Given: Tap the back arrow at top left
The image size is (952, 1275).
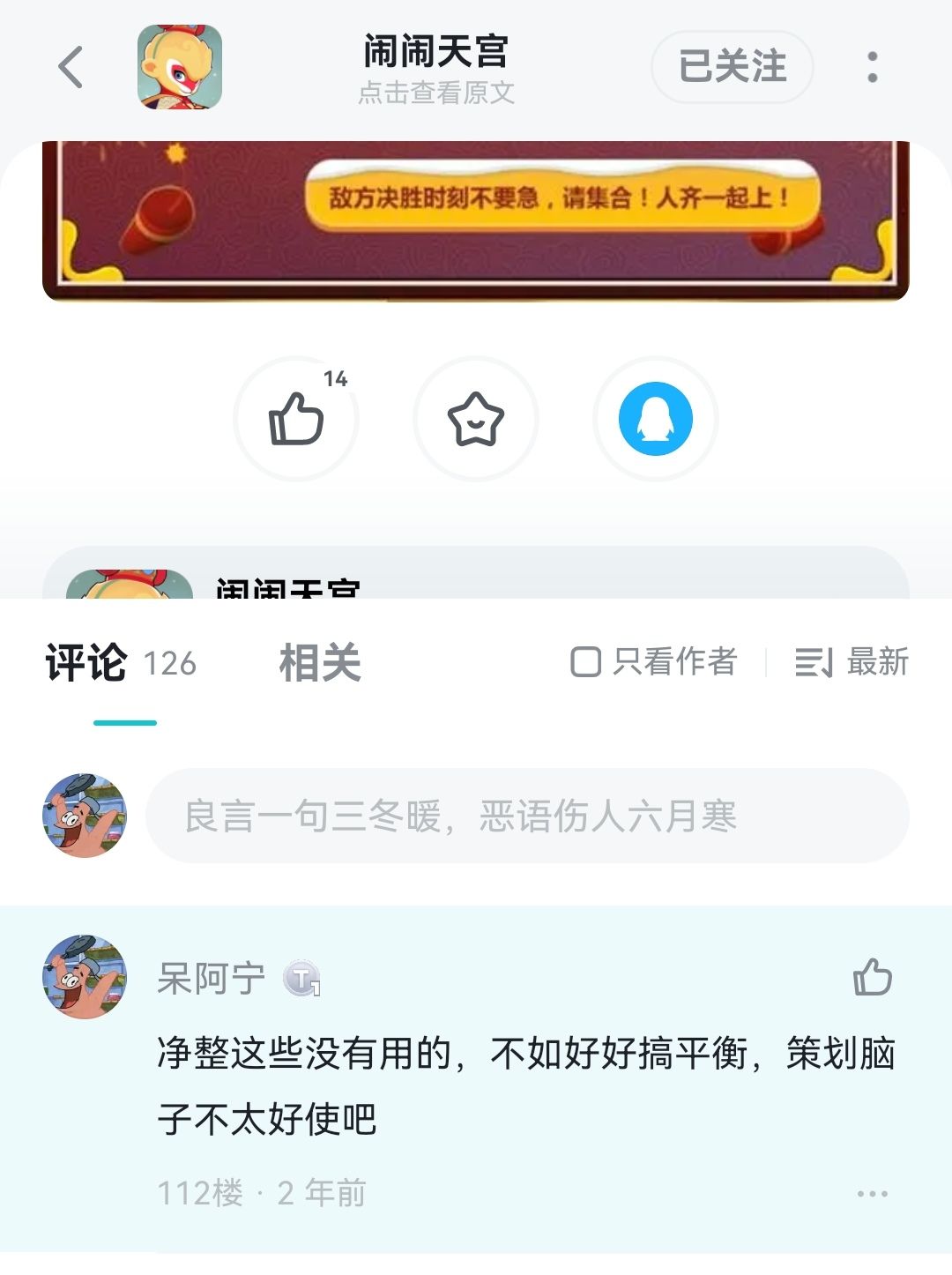Looking at the screenshot, I should 69,67.
